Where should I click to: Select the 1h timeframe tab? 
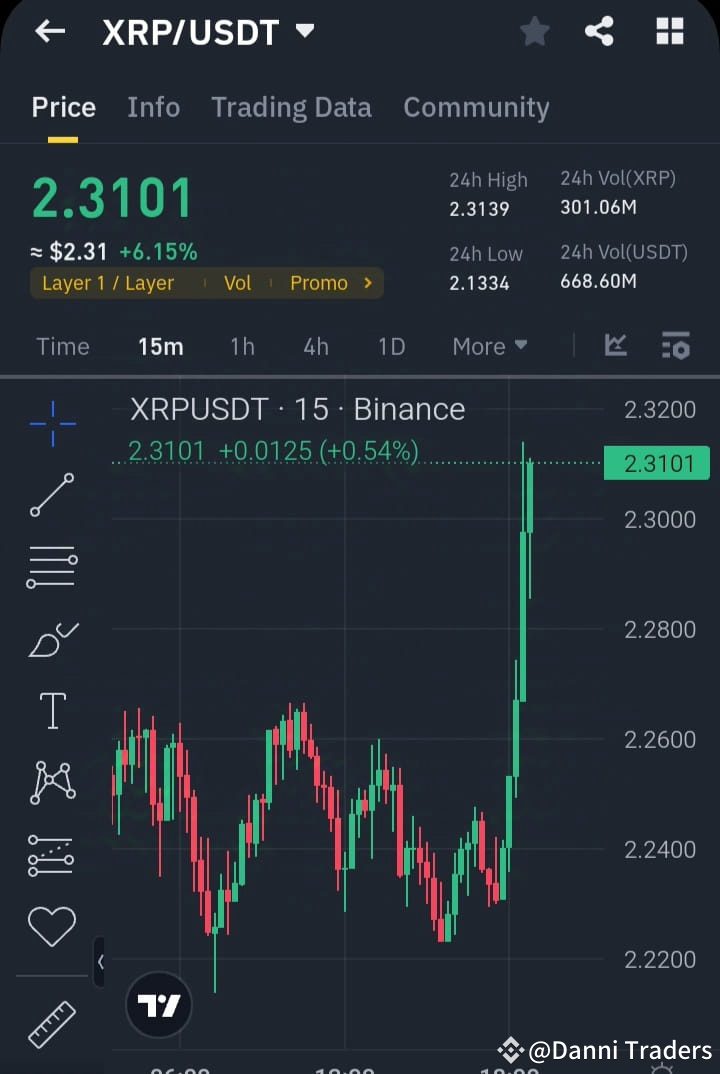242,346
